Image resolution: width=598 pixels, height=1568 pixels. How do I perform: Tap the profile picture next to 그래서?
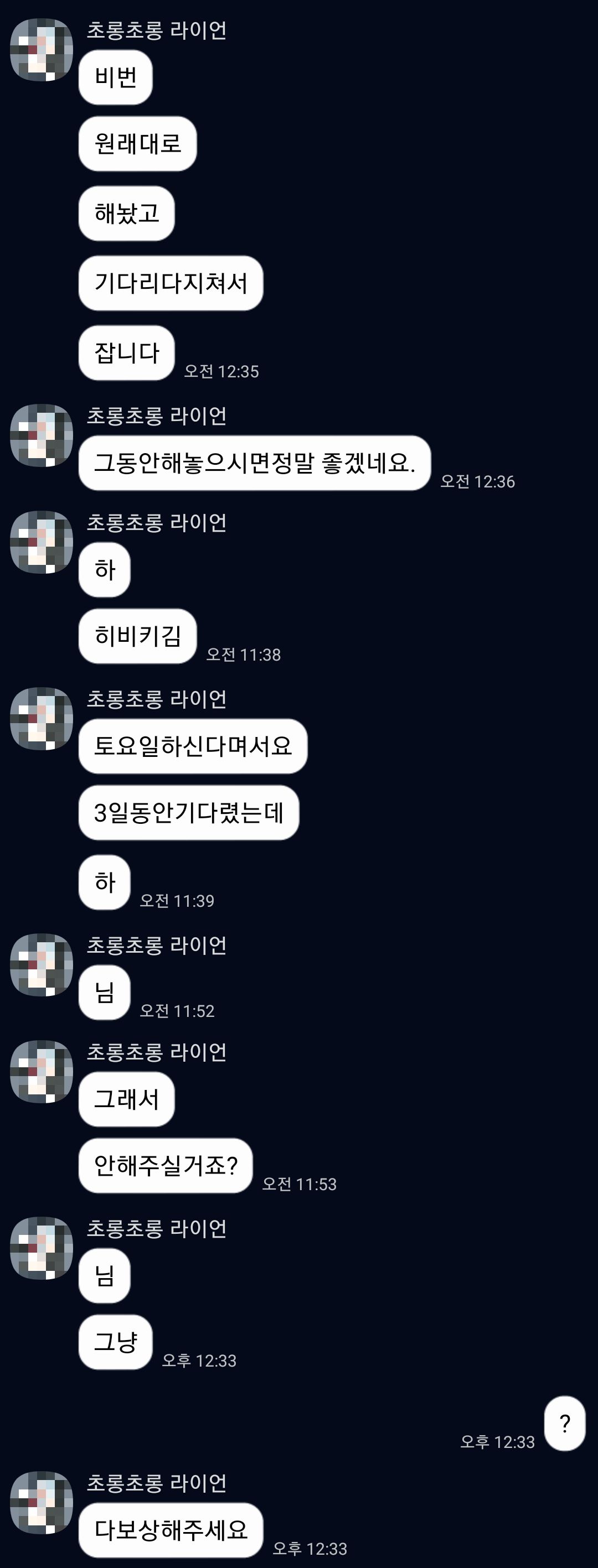[x=42, y=1071]
